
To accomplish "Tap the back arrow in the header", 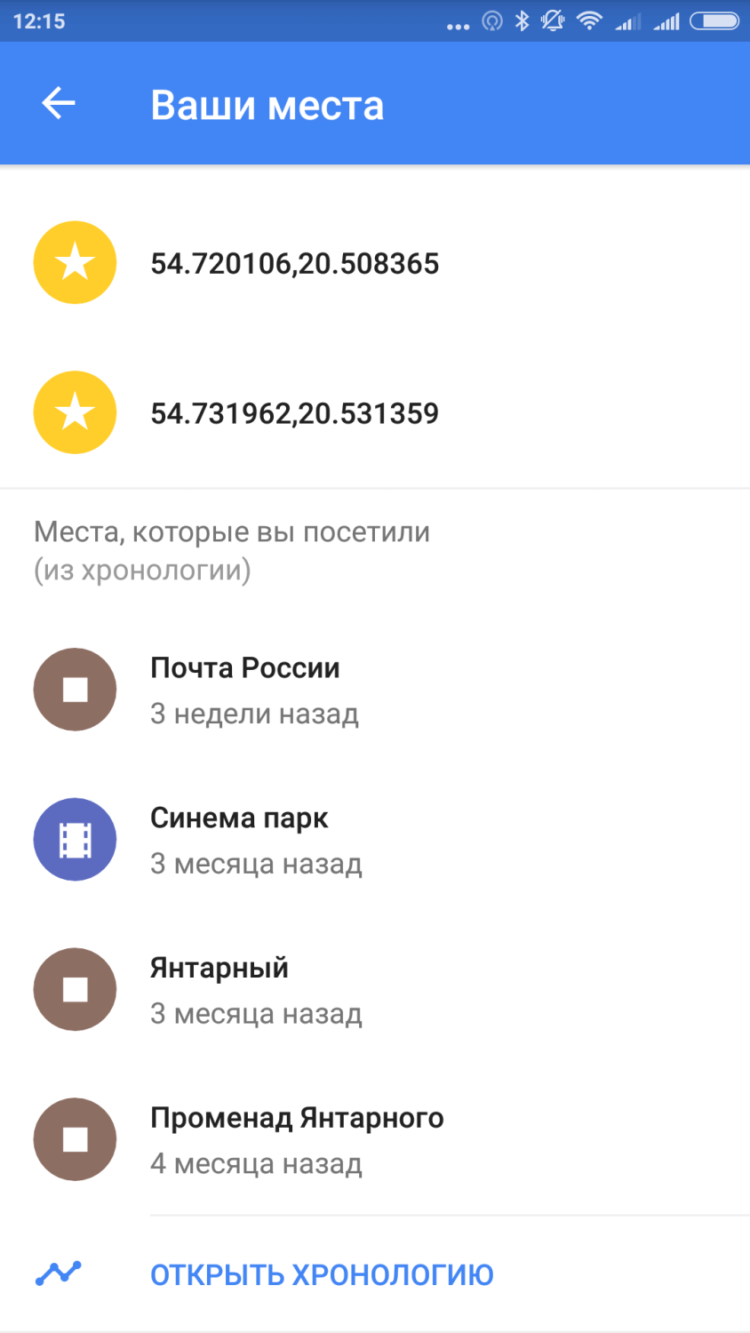I will pos(58,103).
